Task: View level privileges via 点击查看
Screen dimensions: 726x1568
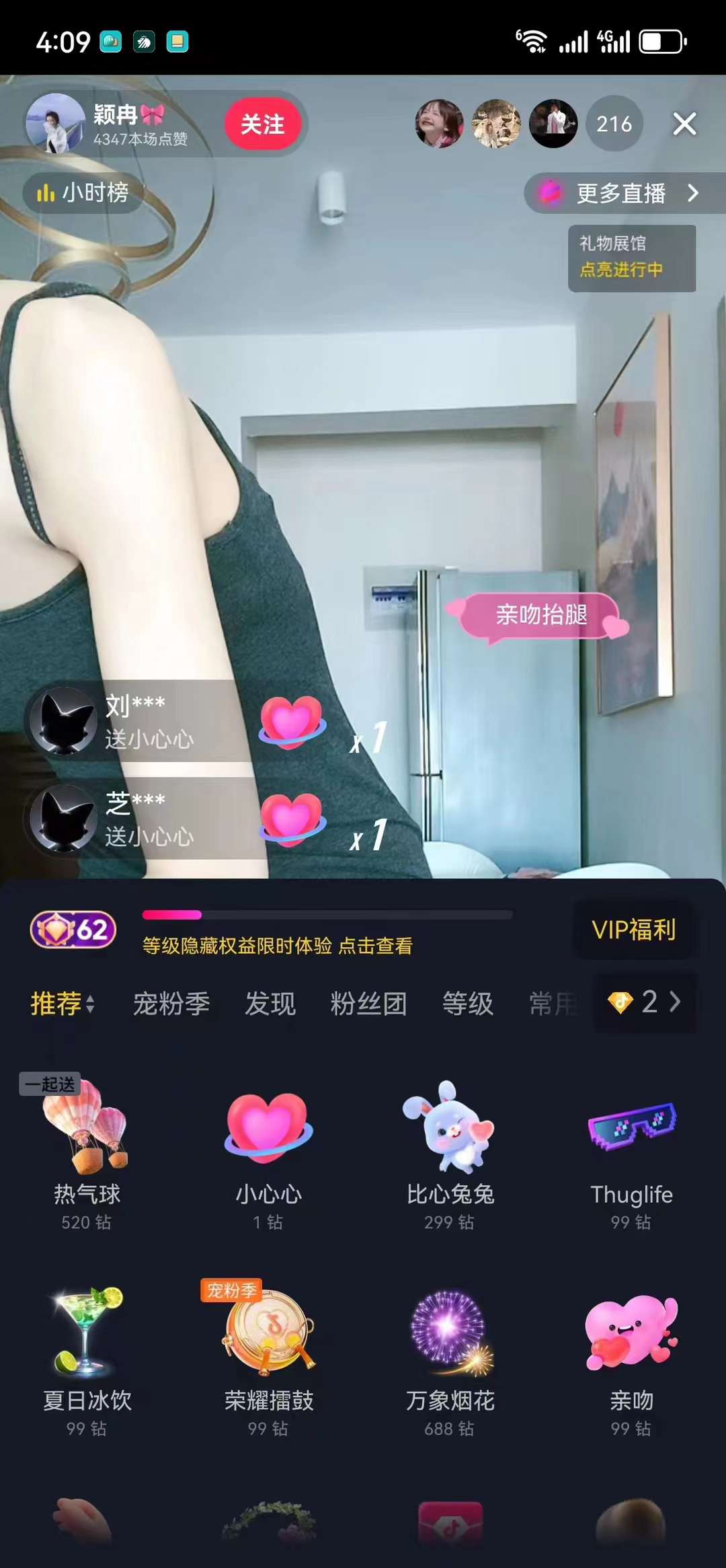Action: pos(375,946)
